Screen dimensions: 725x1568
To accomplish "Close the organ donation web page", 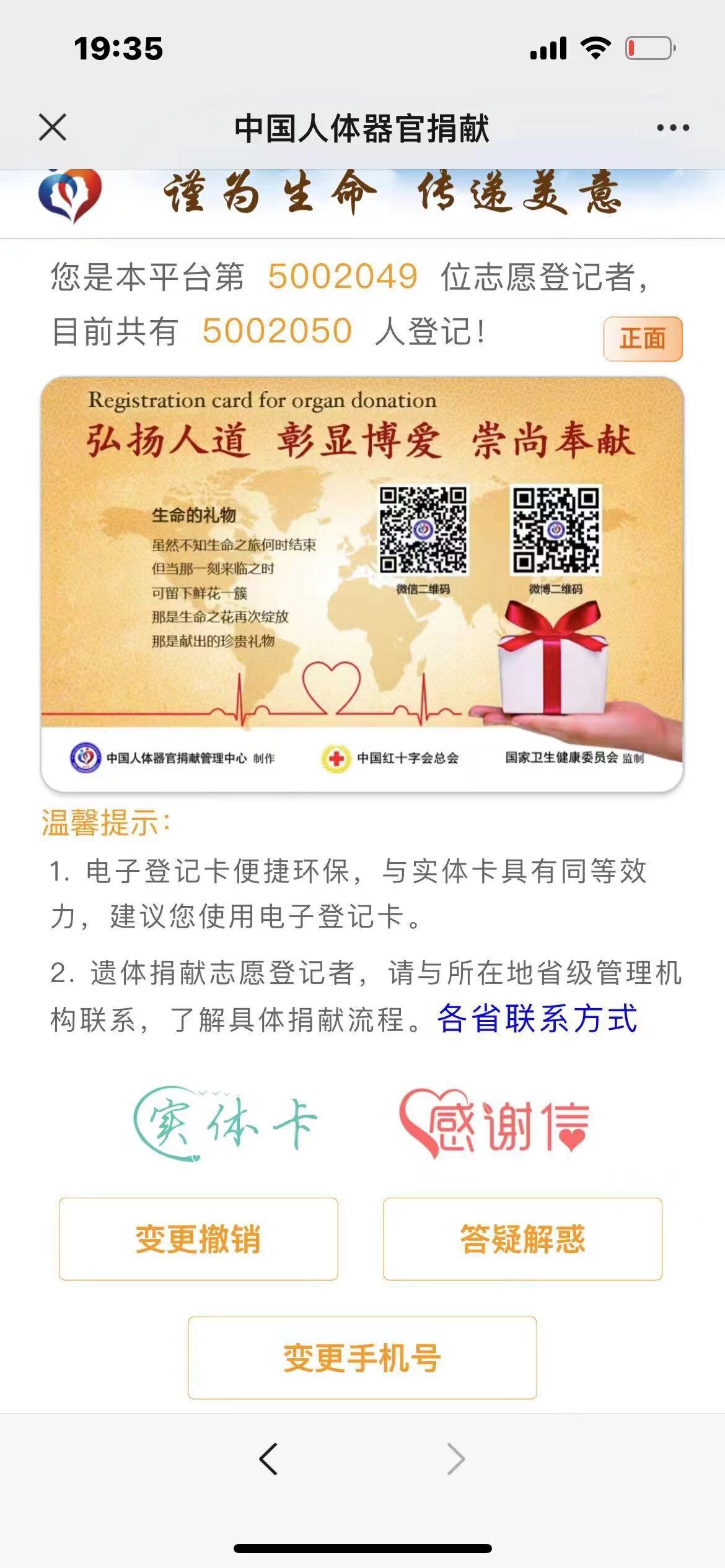I will [x=53, y=128].
